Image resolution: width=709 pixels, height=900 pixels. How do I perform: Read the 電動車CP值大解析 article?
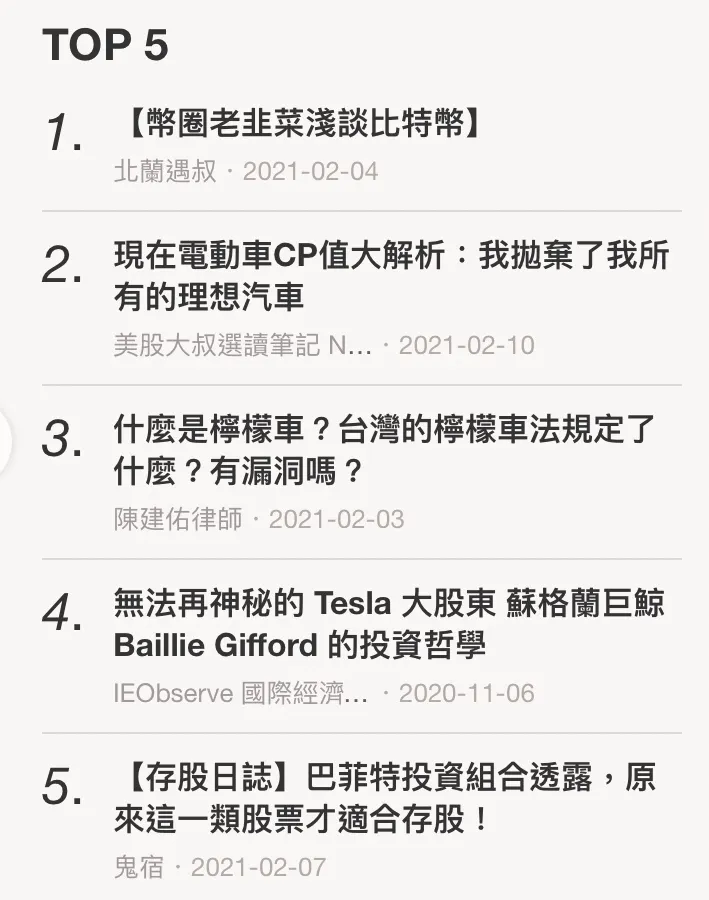(391, 276)
